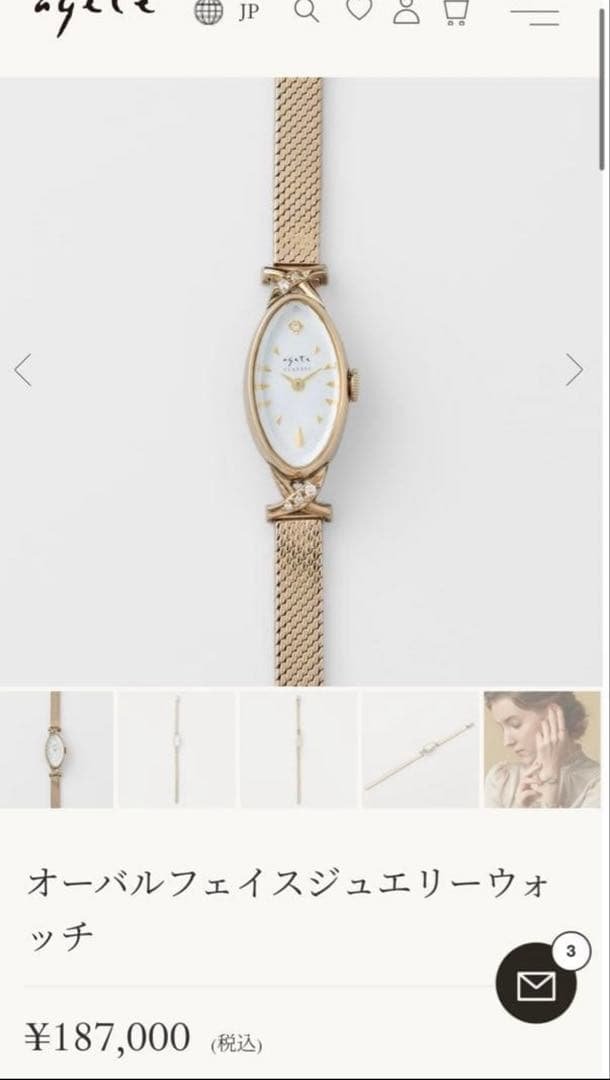Screen dimensions: 610x1080
Task: Select the second full-length watch thumbnail
Action: click(177, 750)
